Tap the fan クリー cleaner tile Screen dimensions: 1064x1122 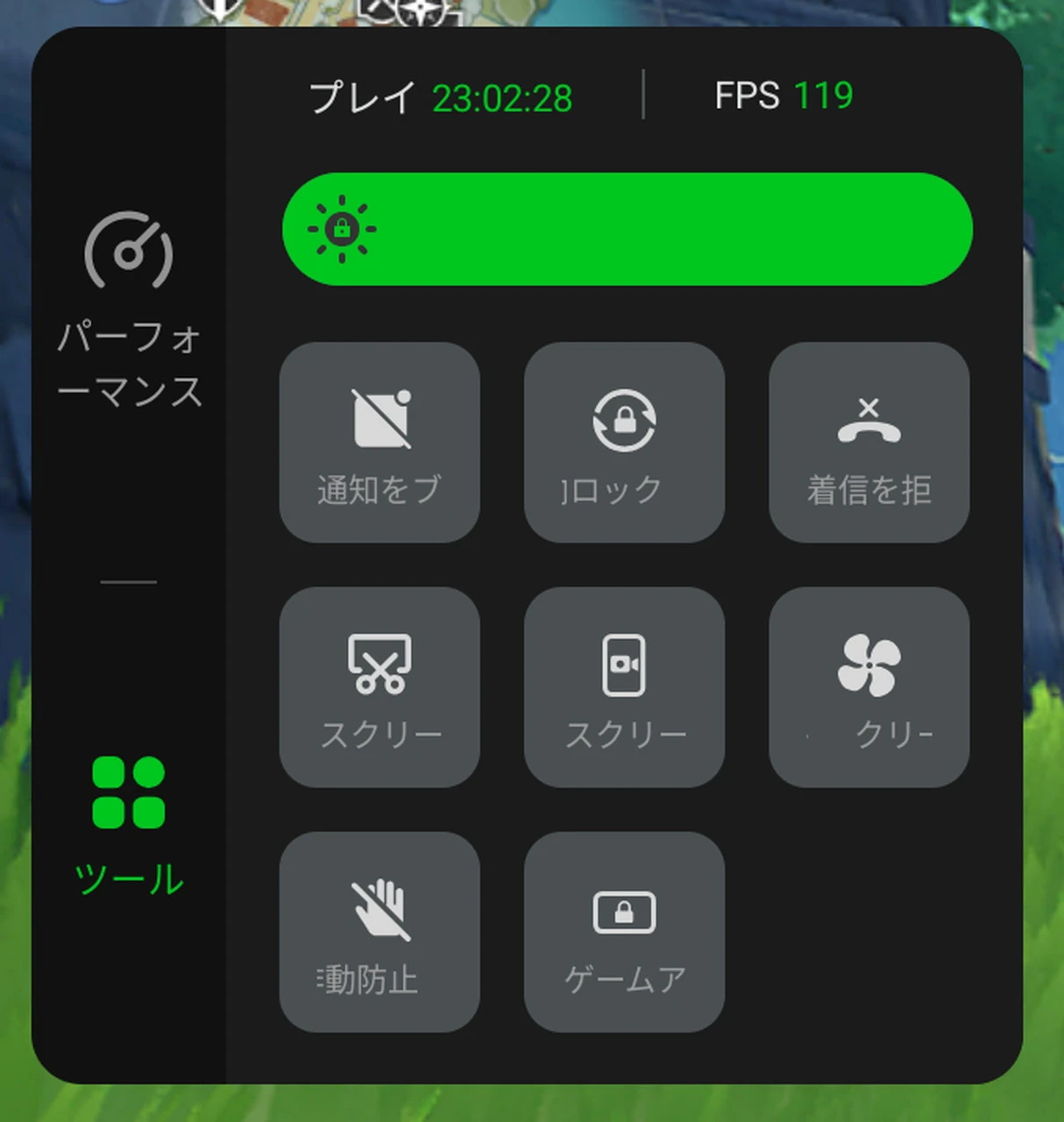(x=869, y=687)
